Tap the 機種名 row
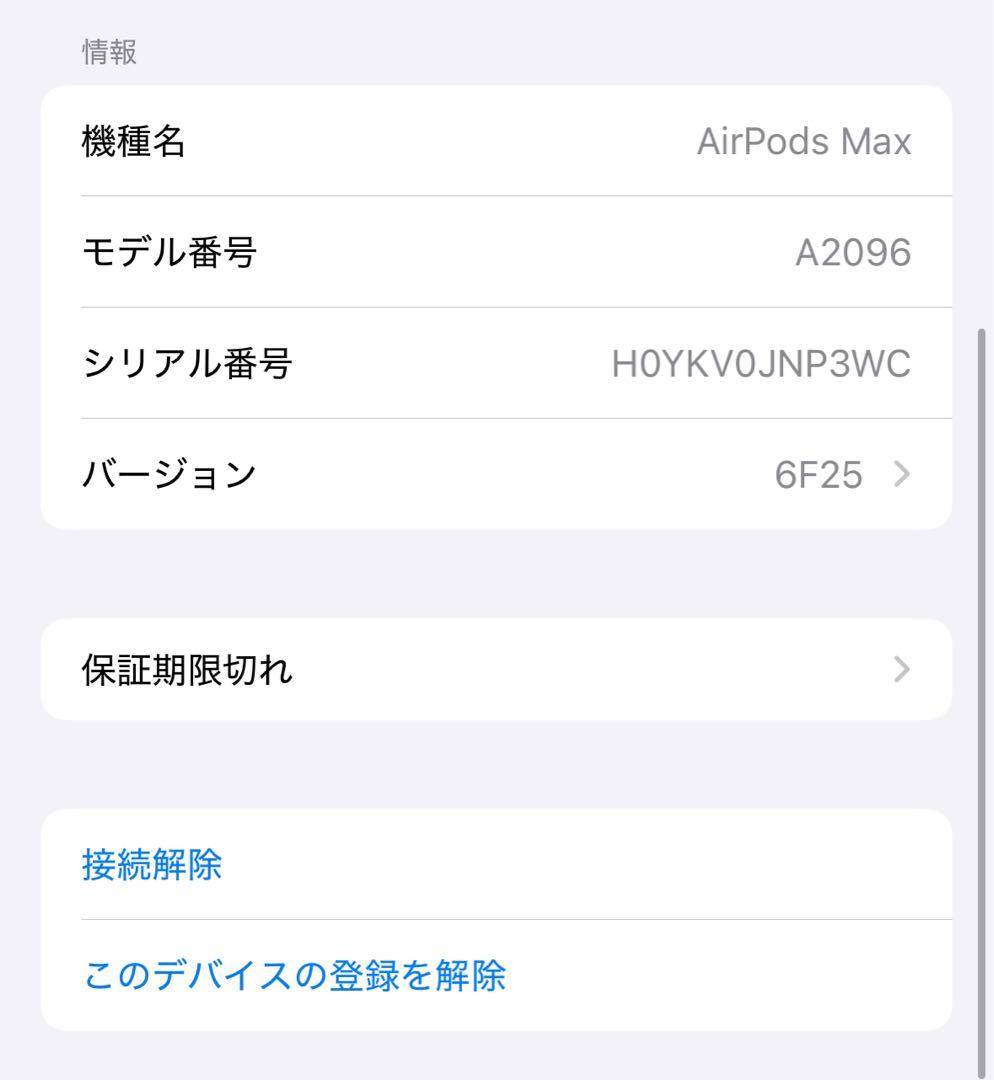Screen dimensions: 994x1080 point(497,140)
